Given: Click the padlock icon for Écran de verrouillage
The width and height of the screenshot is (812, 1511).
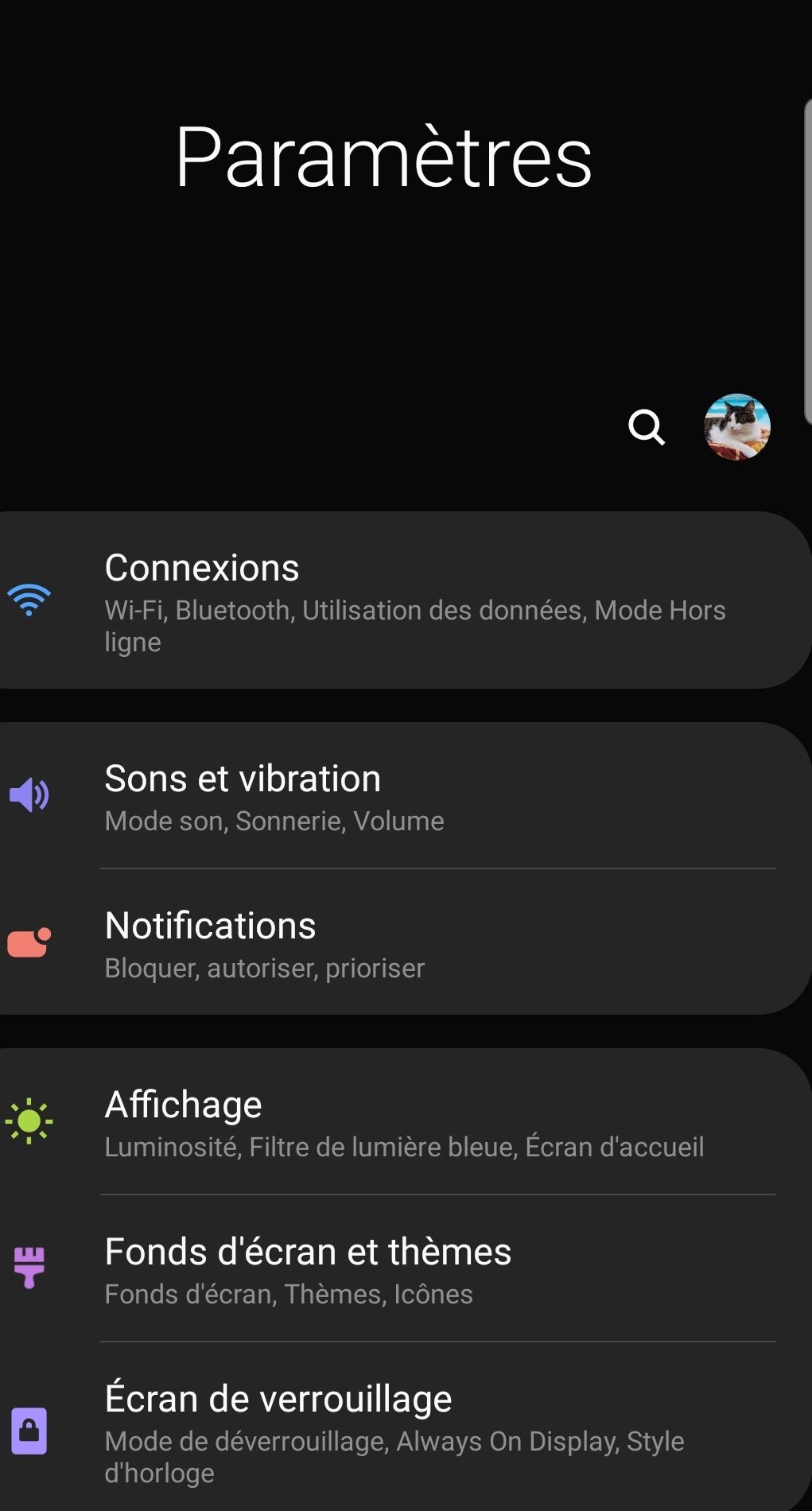Looking at the screenshot, I should 29,1431.
